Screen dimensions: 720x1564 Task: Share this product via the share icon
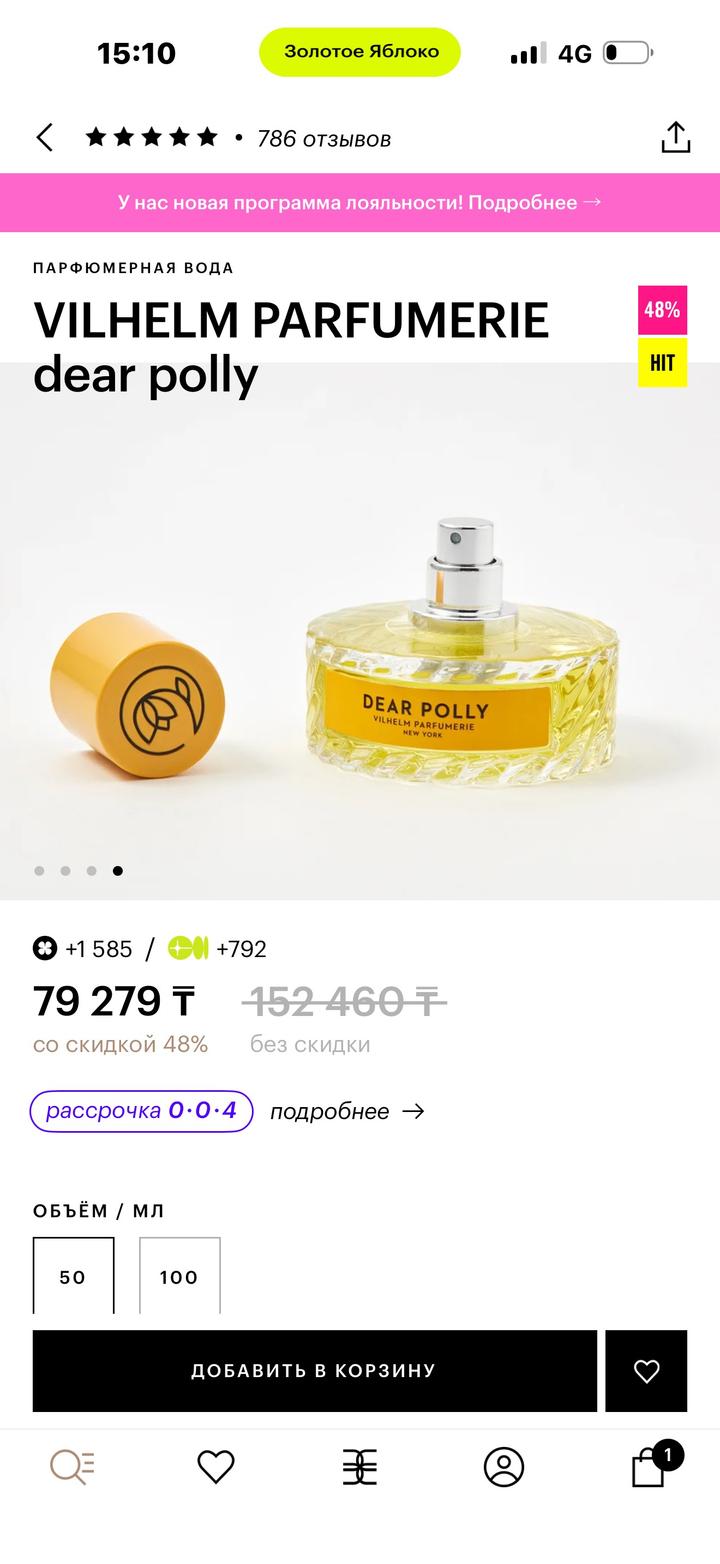click(x=676, y=137)
